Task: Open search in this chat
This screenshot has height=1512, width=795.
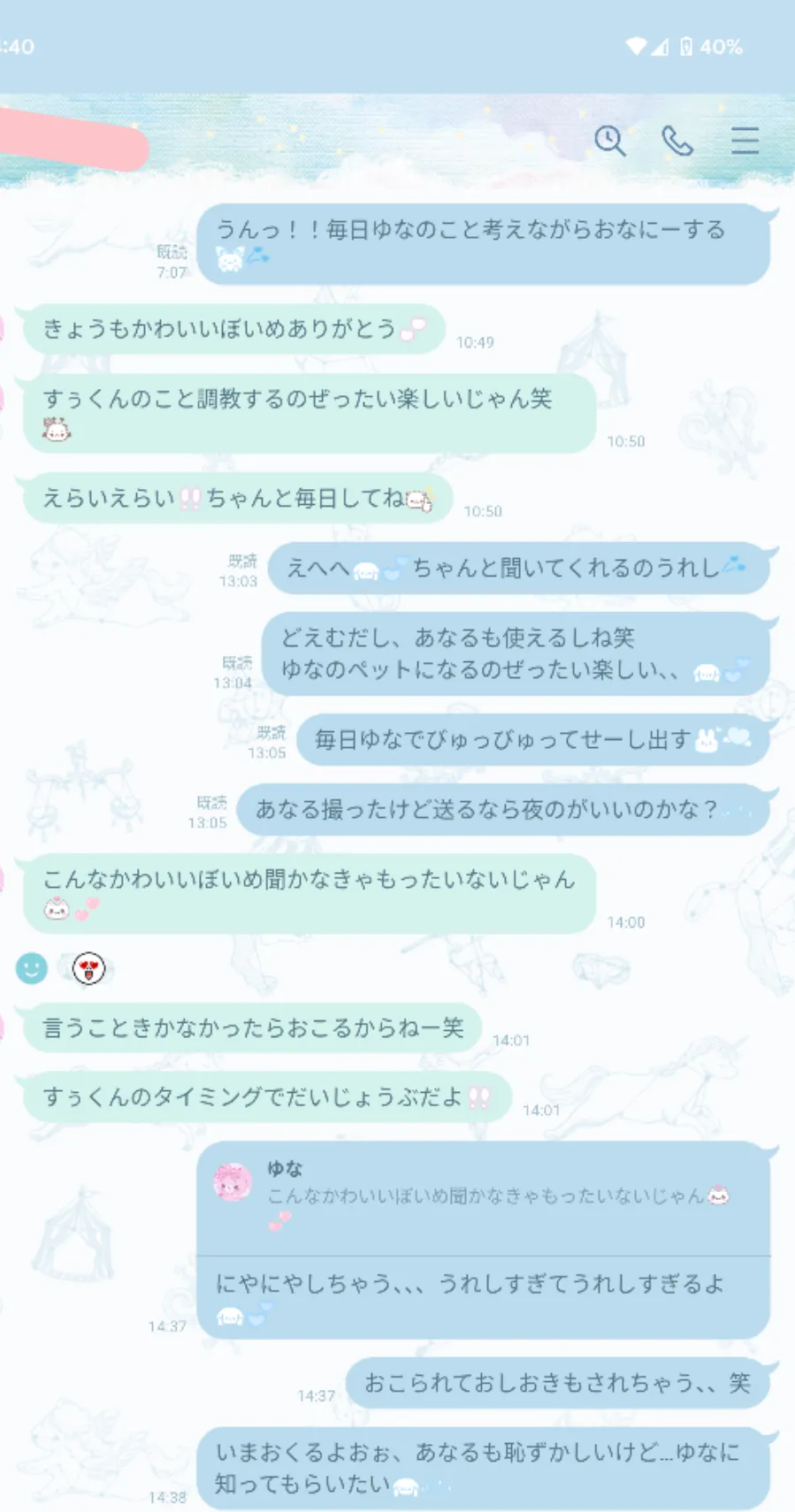Action: pyautogui.click(x=609, y=141)
